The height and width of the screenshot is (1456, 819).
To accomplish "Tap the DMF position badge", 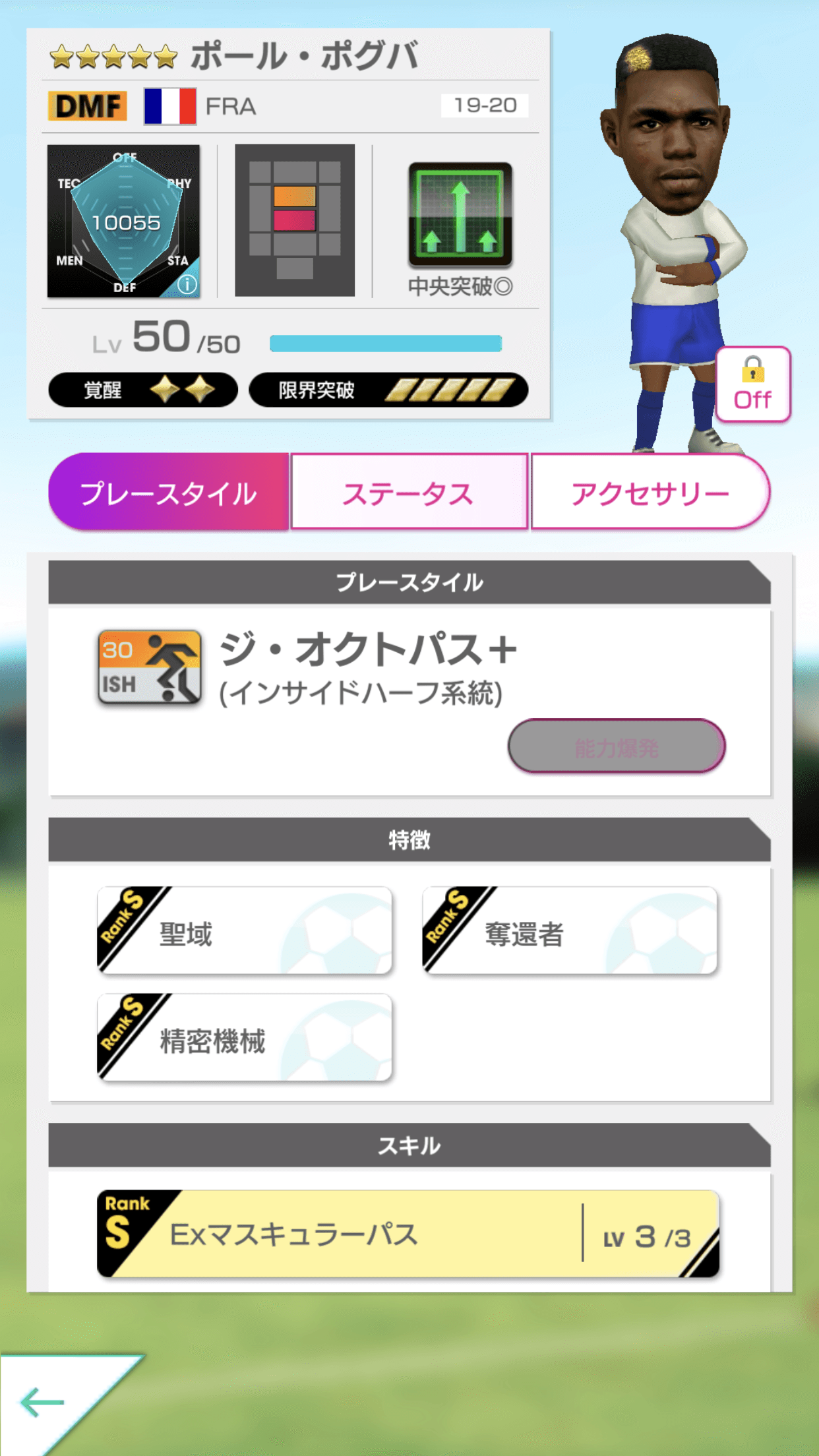I will click(x=88, y=106).
